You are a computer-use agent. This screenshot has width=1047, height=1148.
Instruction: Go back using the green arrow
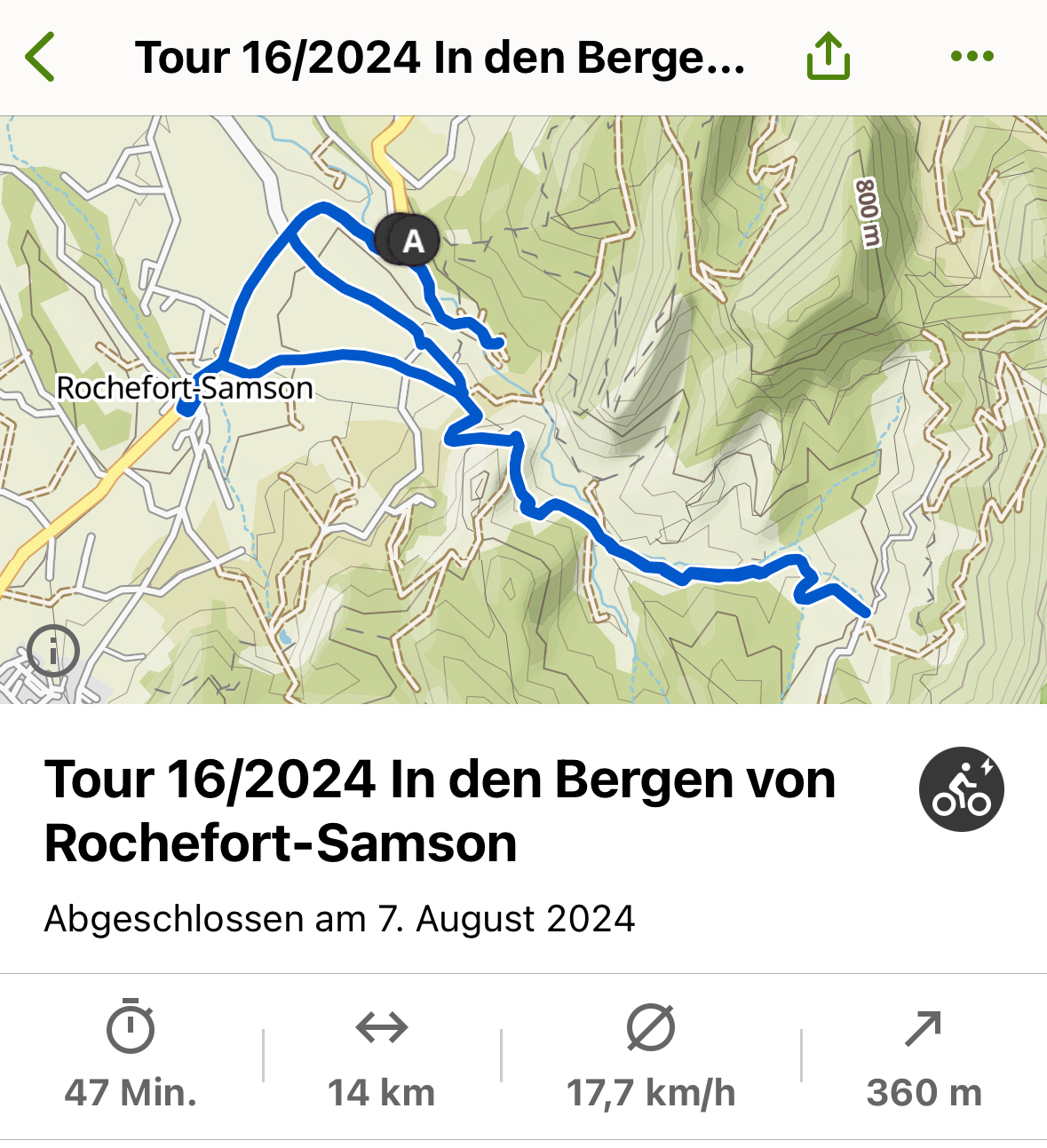[x=41, y=57]
